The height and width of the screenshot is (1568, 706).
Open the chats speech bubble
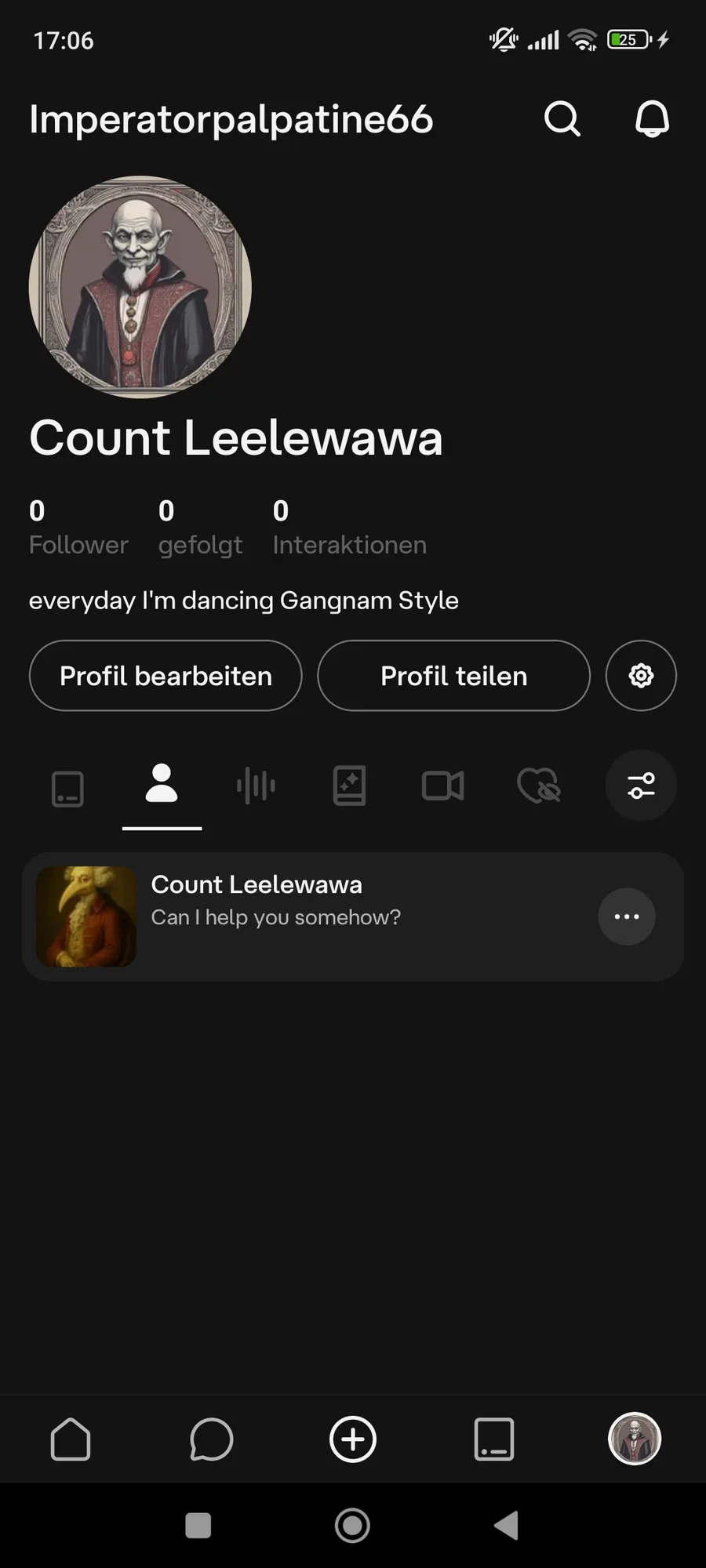(x=211, y=1439)
